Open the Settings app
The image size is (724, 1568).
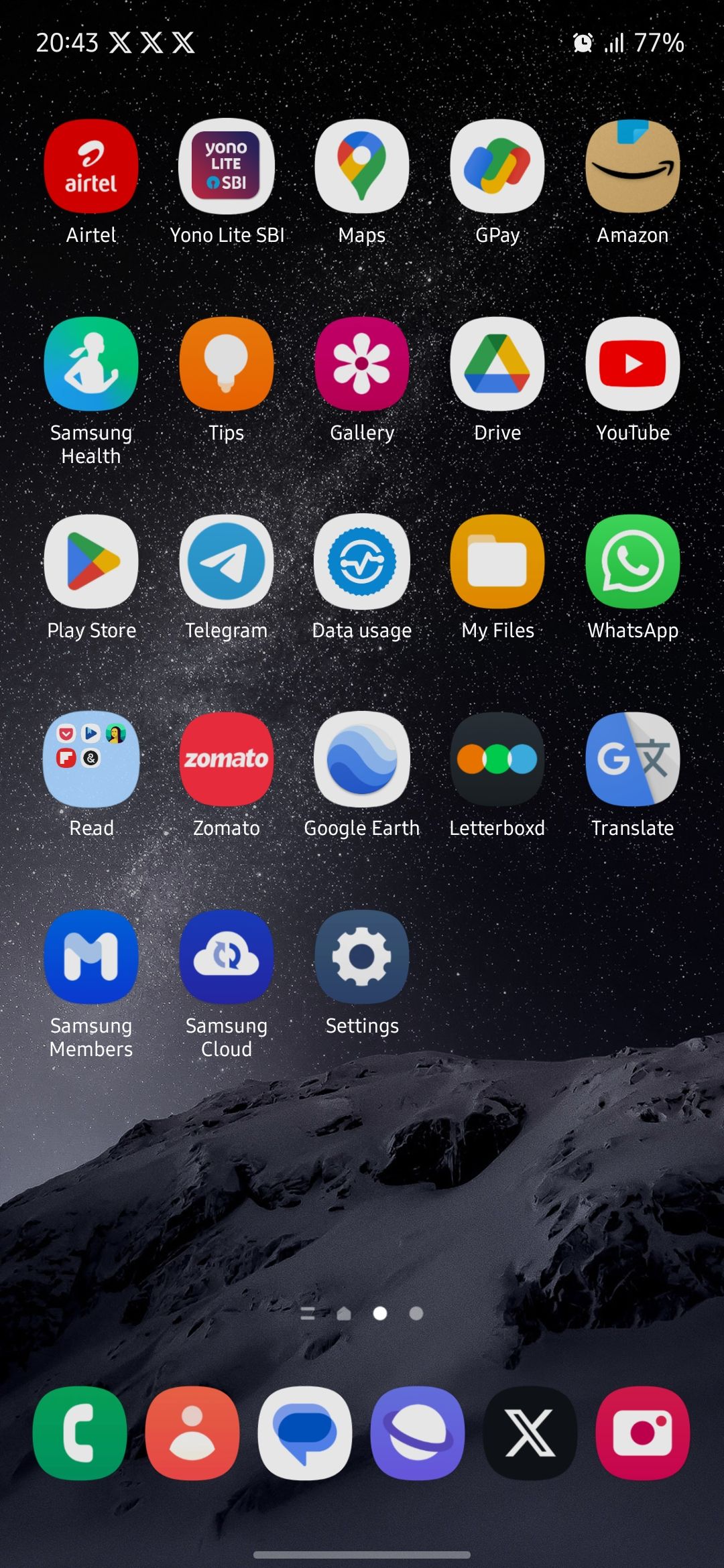(x=362, y=957)
